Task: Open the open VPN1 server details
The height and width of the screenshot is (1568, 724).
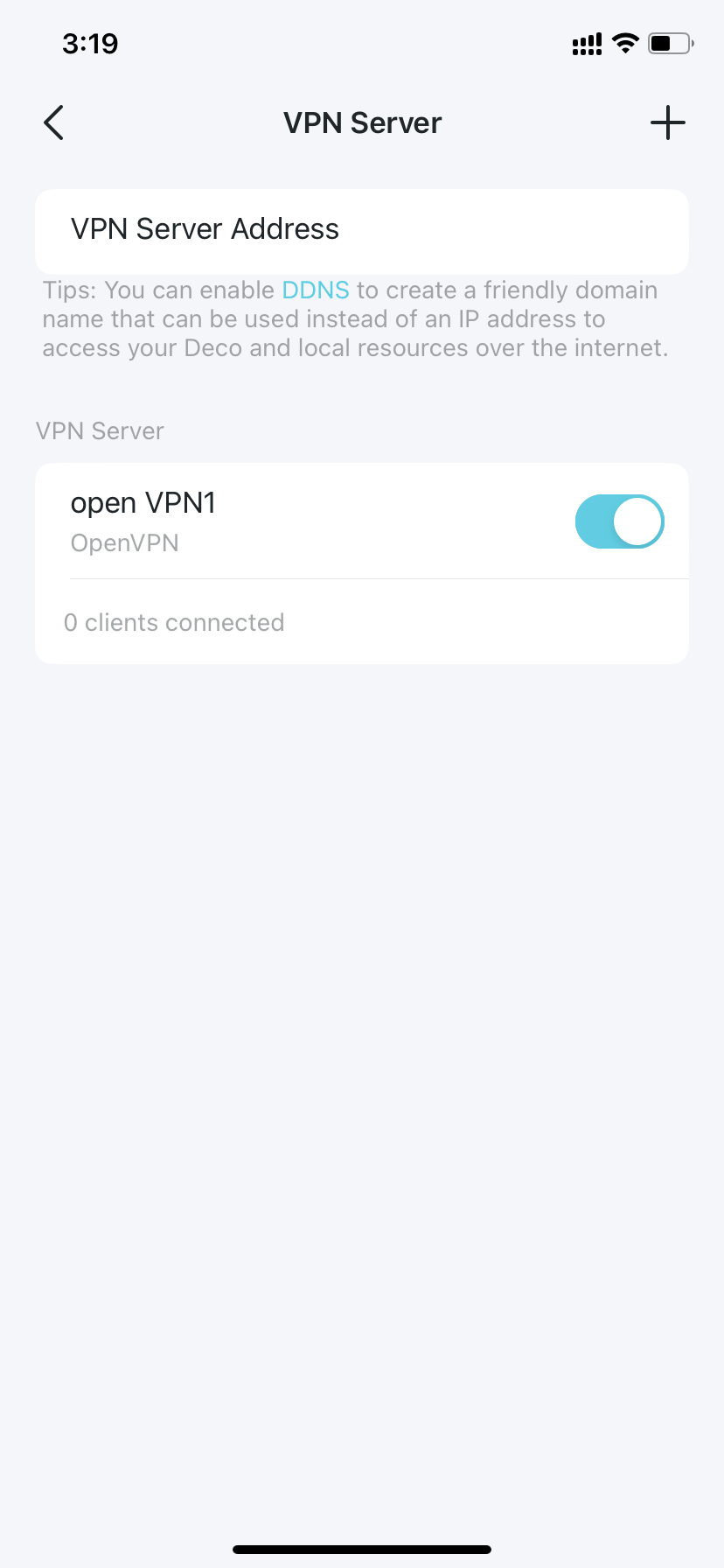Action: (306, 521)
